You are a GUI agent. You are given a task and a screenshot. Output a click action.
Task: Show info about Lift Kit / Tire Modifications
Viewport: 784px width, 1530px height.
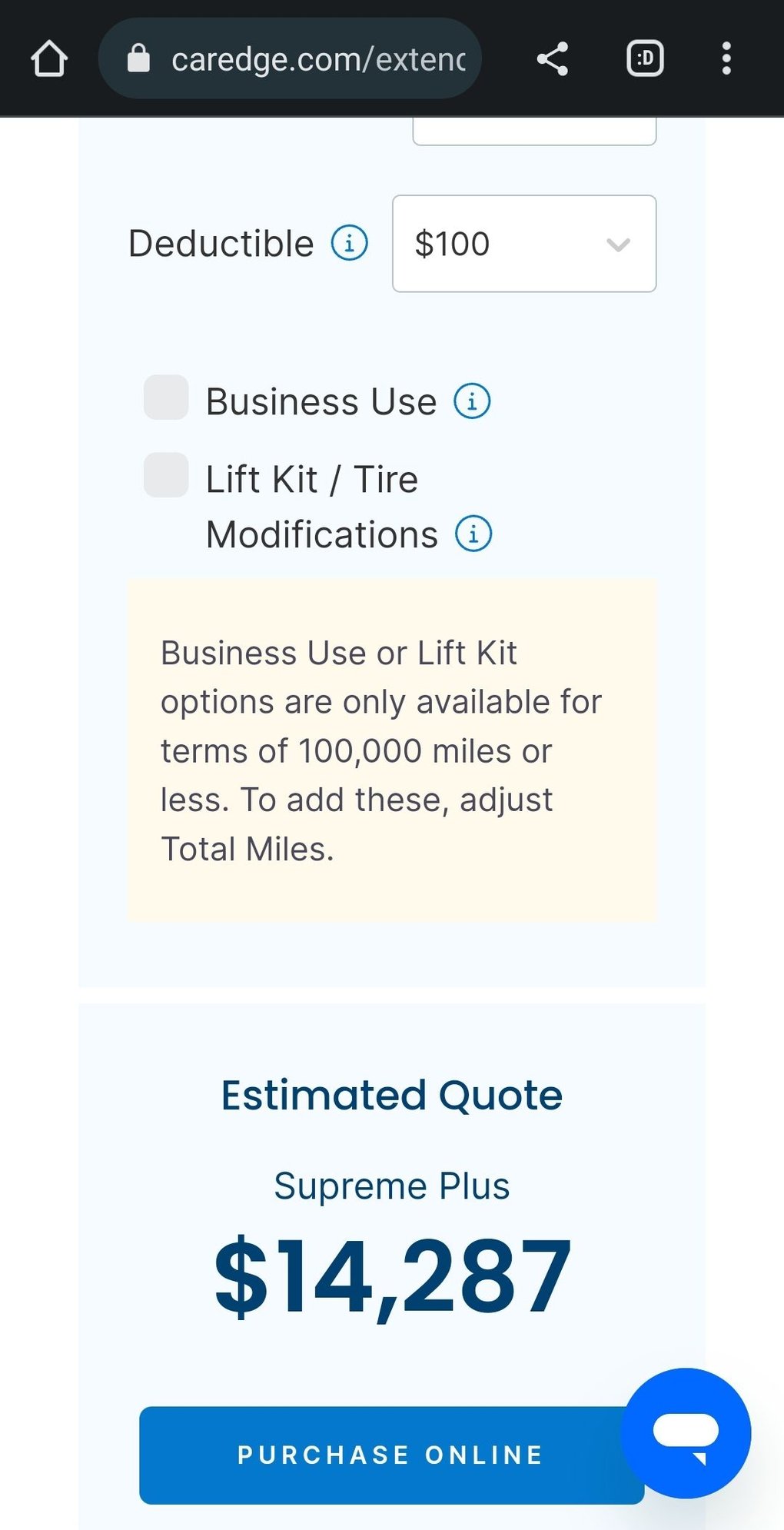point(473,534)
